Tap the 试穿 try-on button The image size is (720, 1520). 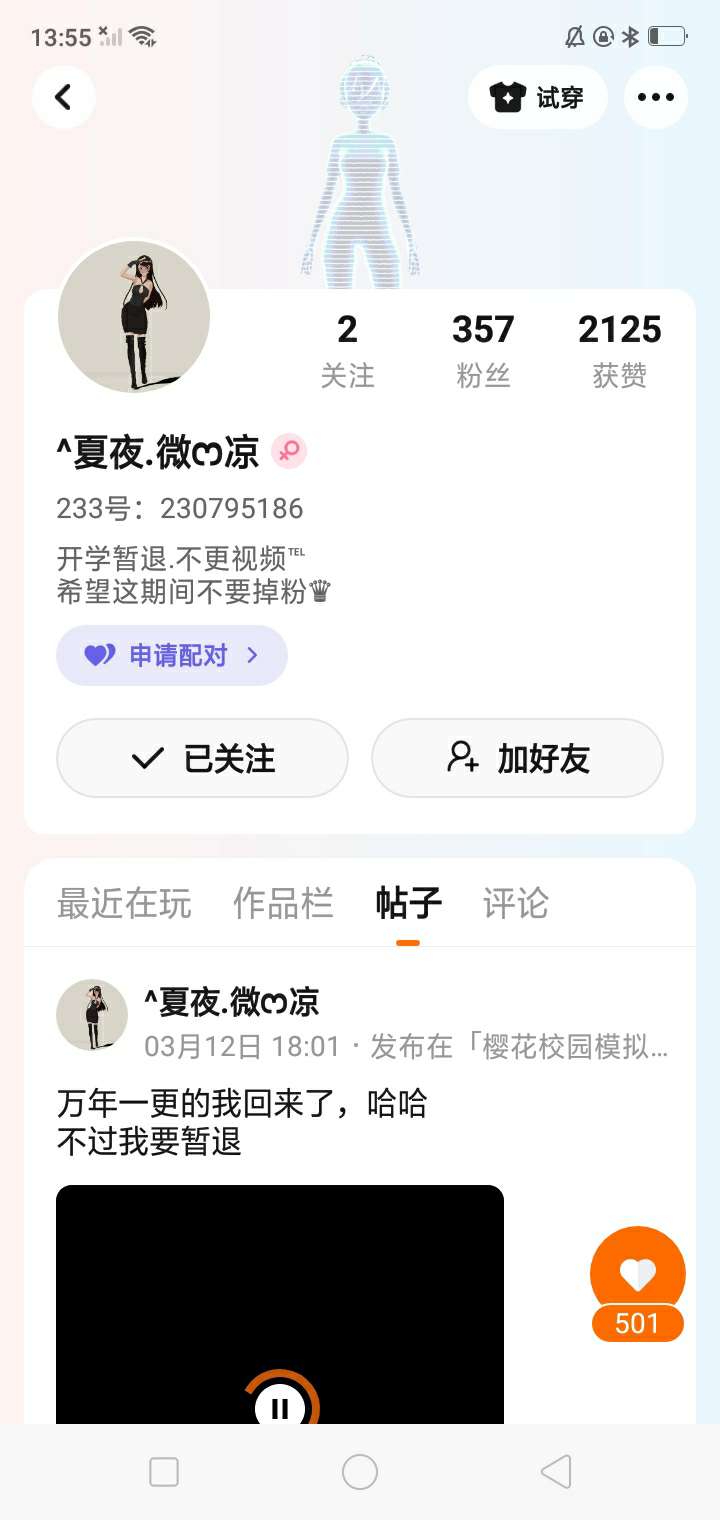(537, 97)
